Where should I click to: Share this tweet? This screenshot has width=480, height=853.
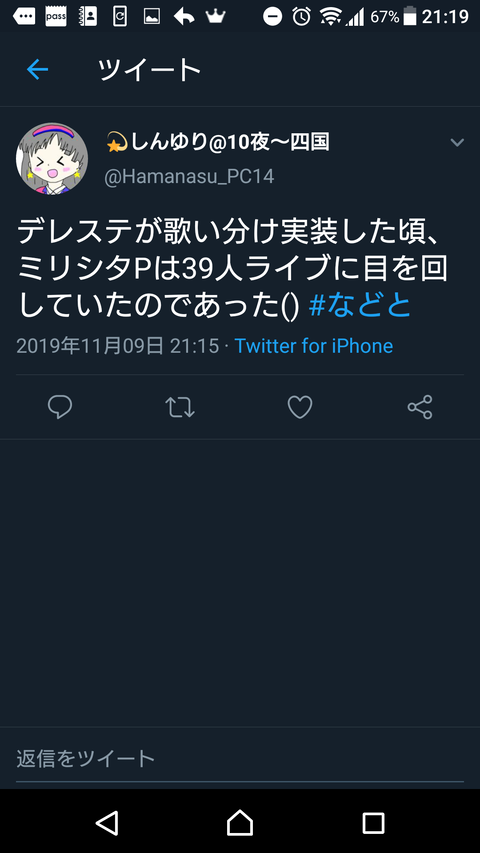420,407
